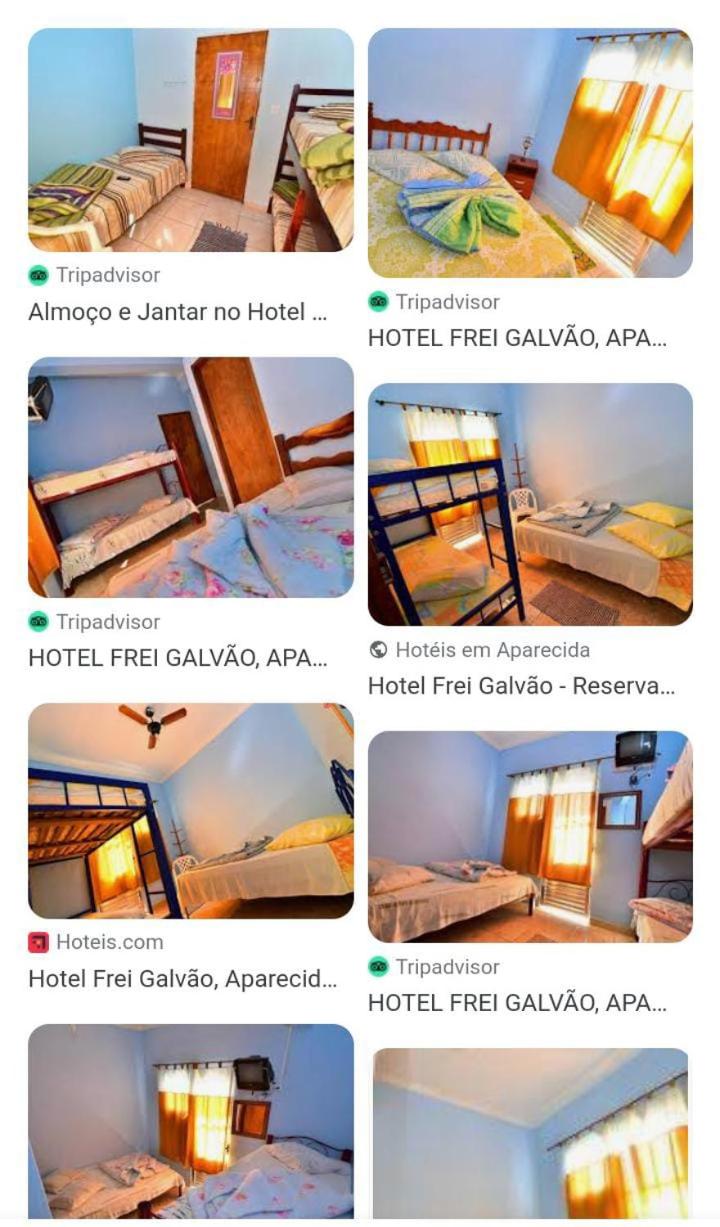This screenshot has height=1227, width=720.
Task: Select the Hoteis.com Hotel Frei Galvão result
Action: click(190, 811)
